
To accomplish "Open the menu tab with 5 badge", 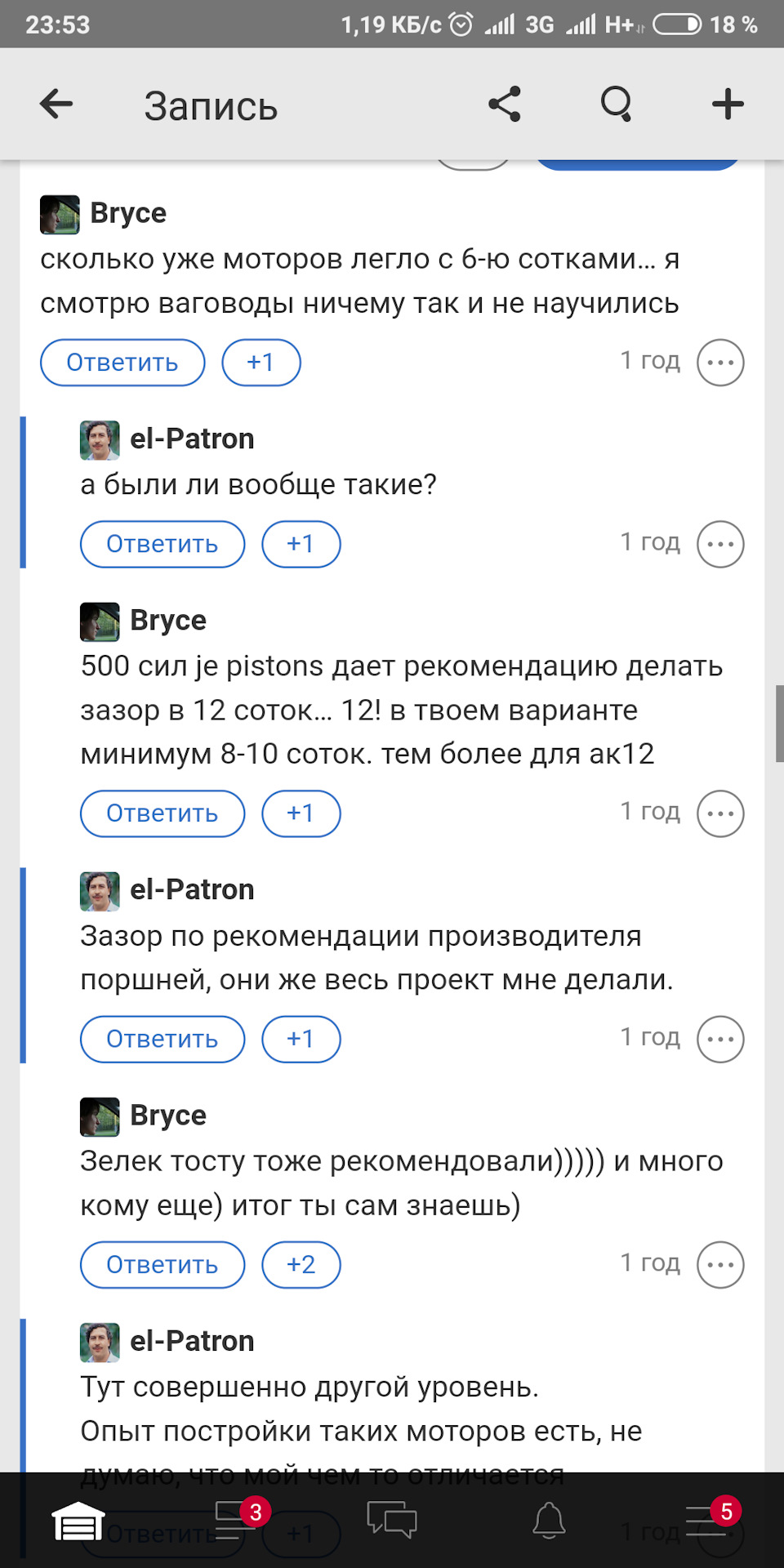I will 707,1521.
